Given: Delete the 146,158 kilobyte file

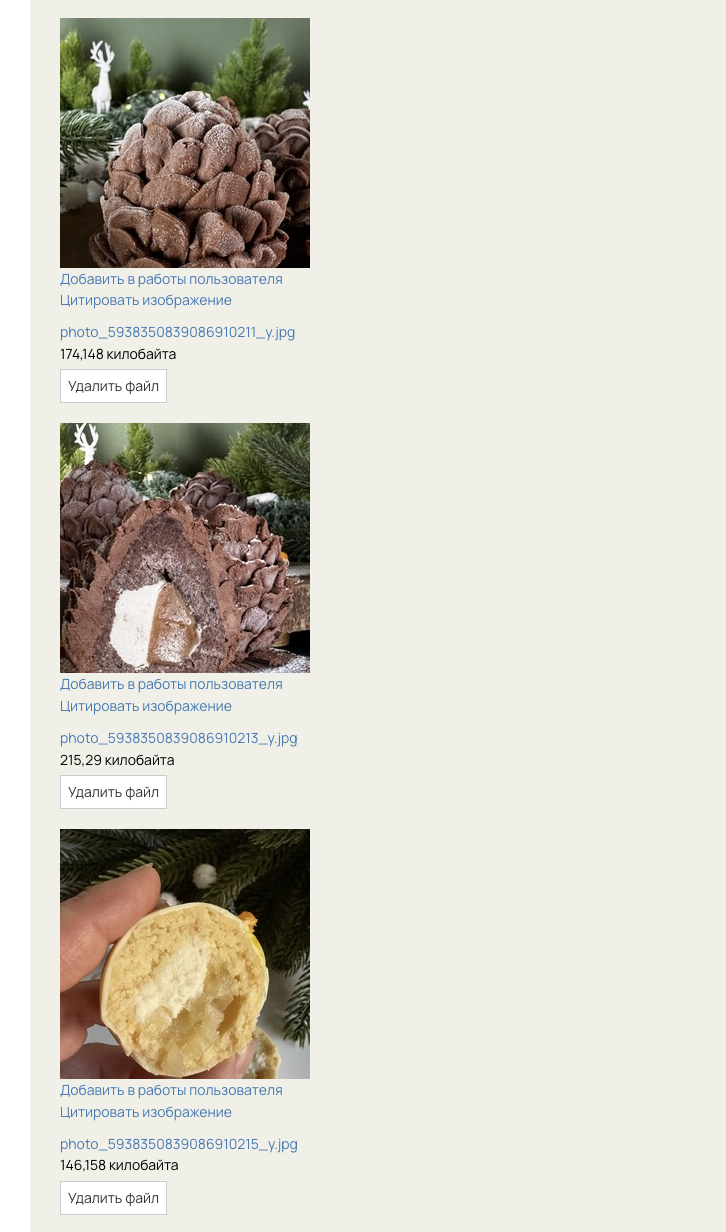Looking at the screenshot, I should [113, 1198].
